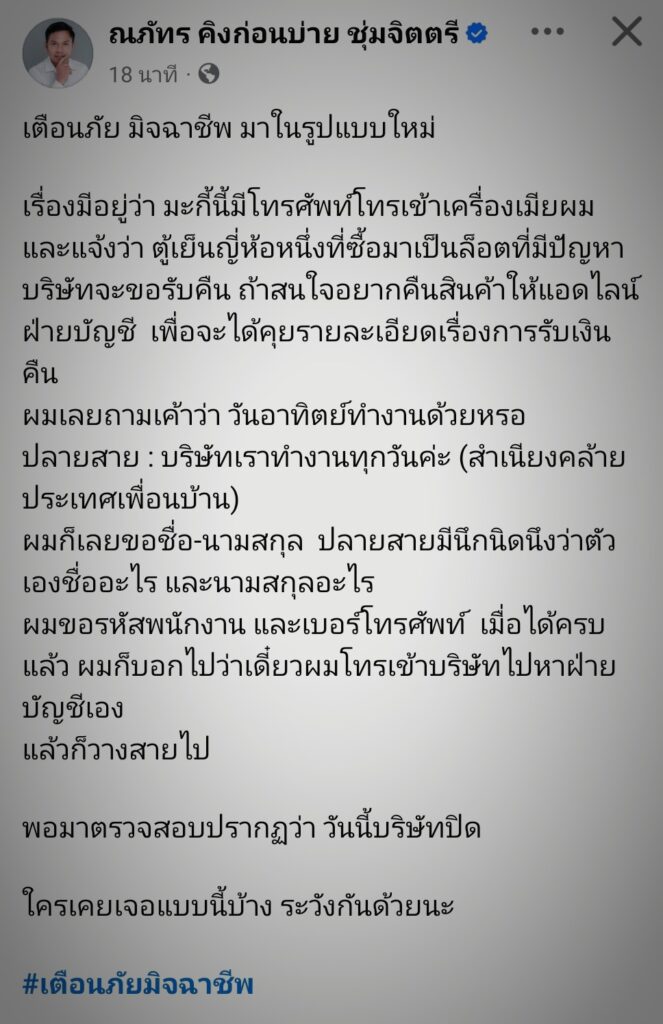Open the poster's profile picture
The height and width of the screenshot is (1024, 663).
coord(56,53)
